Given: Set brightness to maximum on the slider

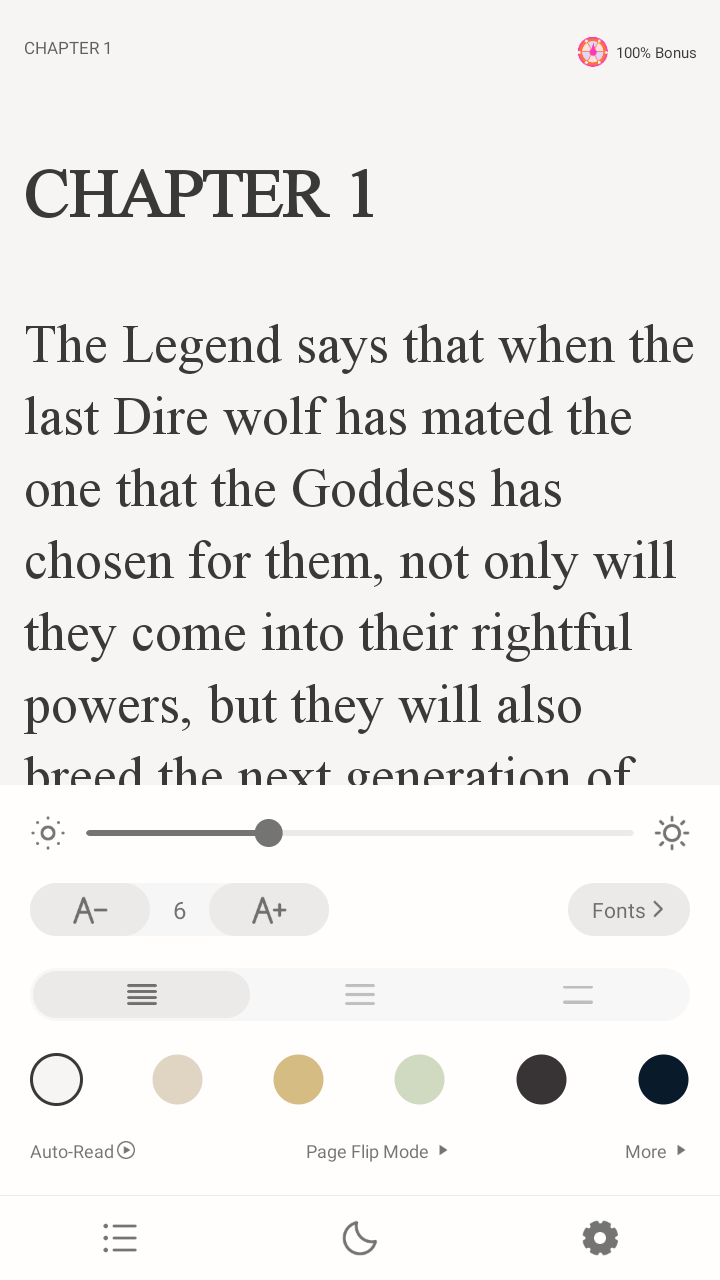Looking at the screenshot, I should point(632,833).
